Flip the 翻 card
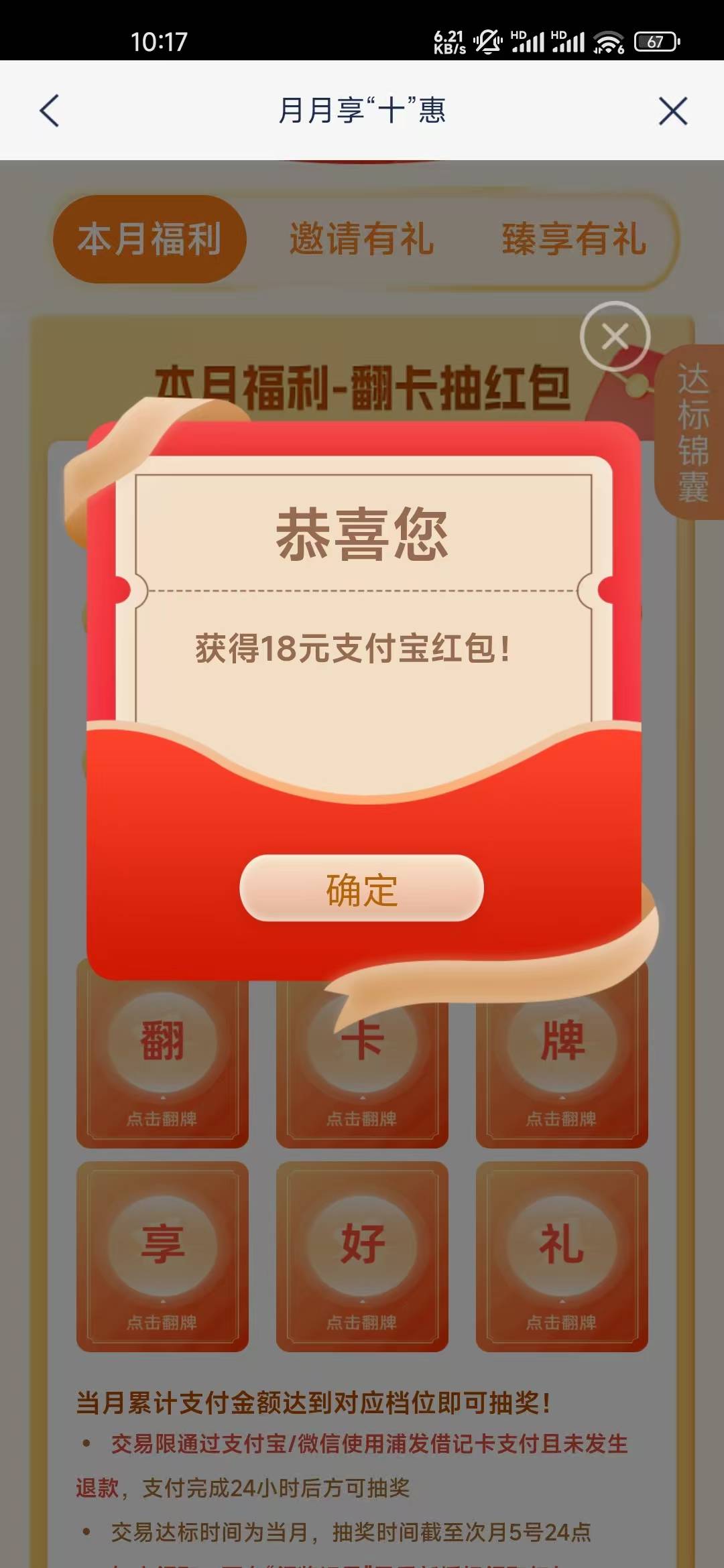The image size is (724, 1568). tap(162, 1059)
